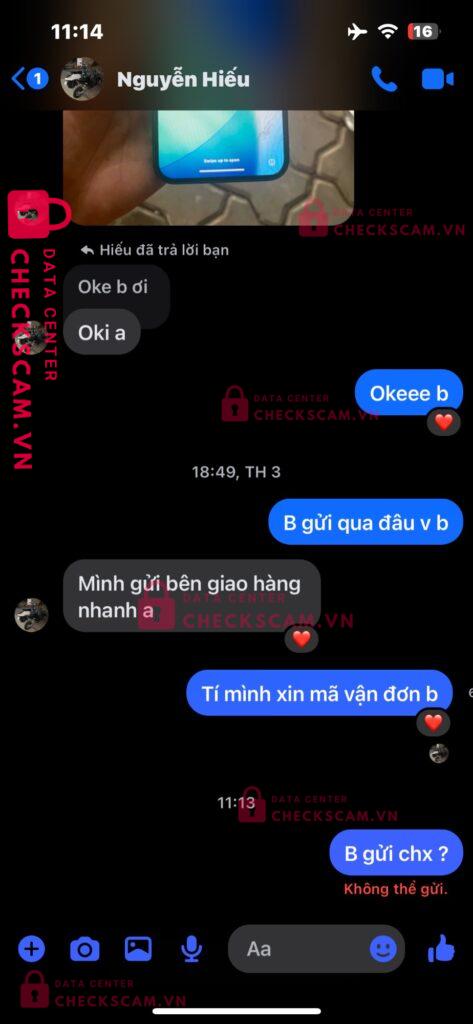Image resolution: width=473 pixels, height=1024 pixels.
Task: Send a thumbs-up like
Action: click(x=442, y=948)
